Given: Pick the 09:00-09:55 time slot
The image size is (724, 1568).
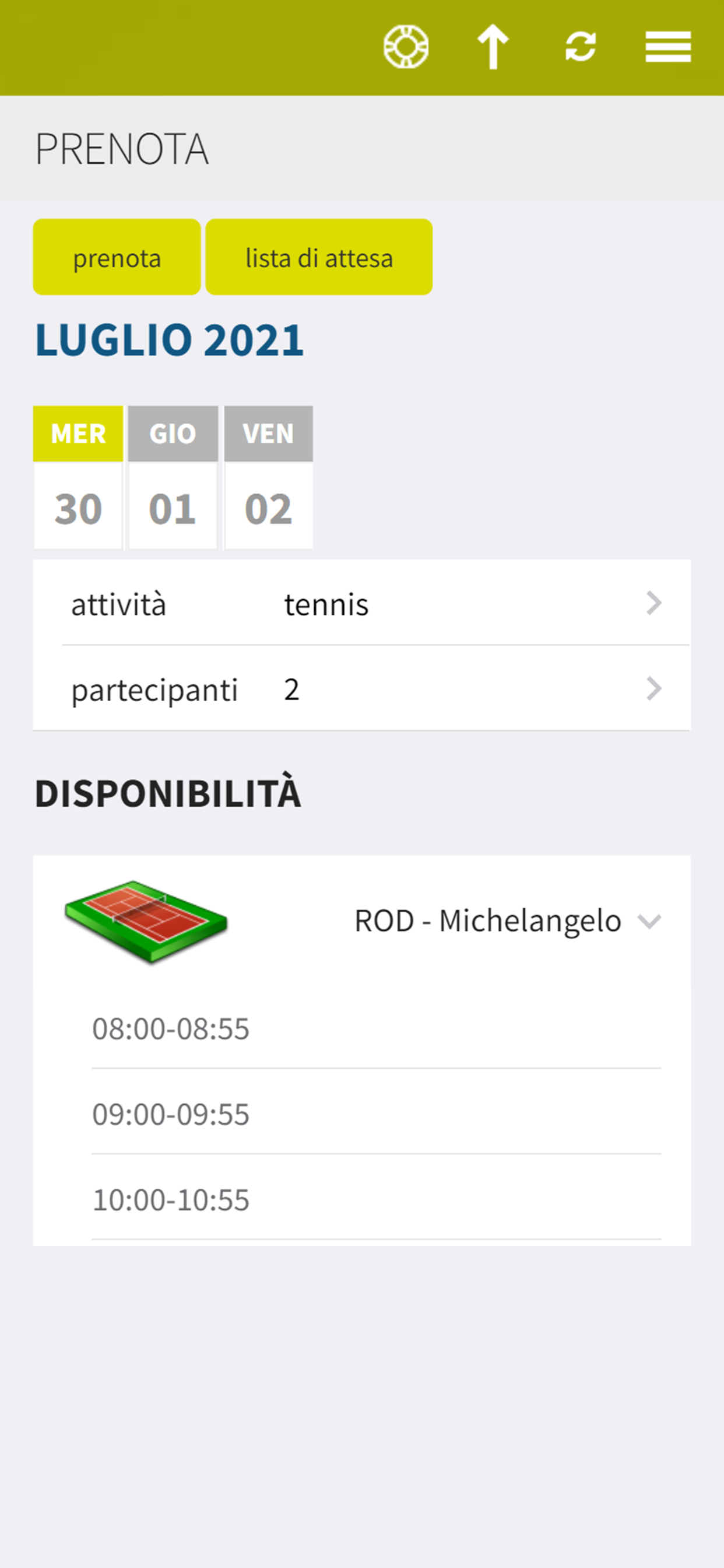Looking at the screenshot, I should (376, 1114).
